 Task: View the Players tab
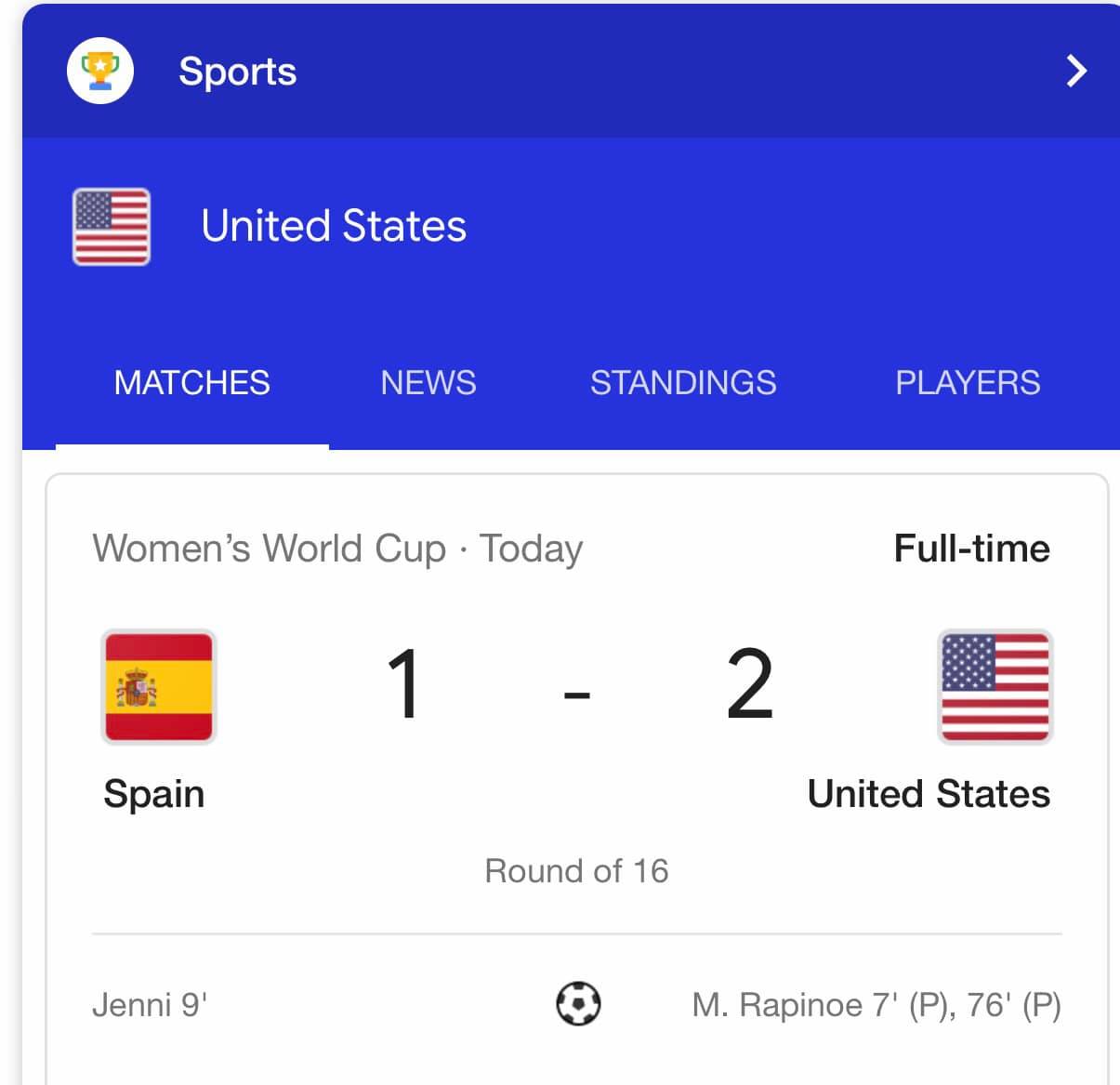point(968,383)
